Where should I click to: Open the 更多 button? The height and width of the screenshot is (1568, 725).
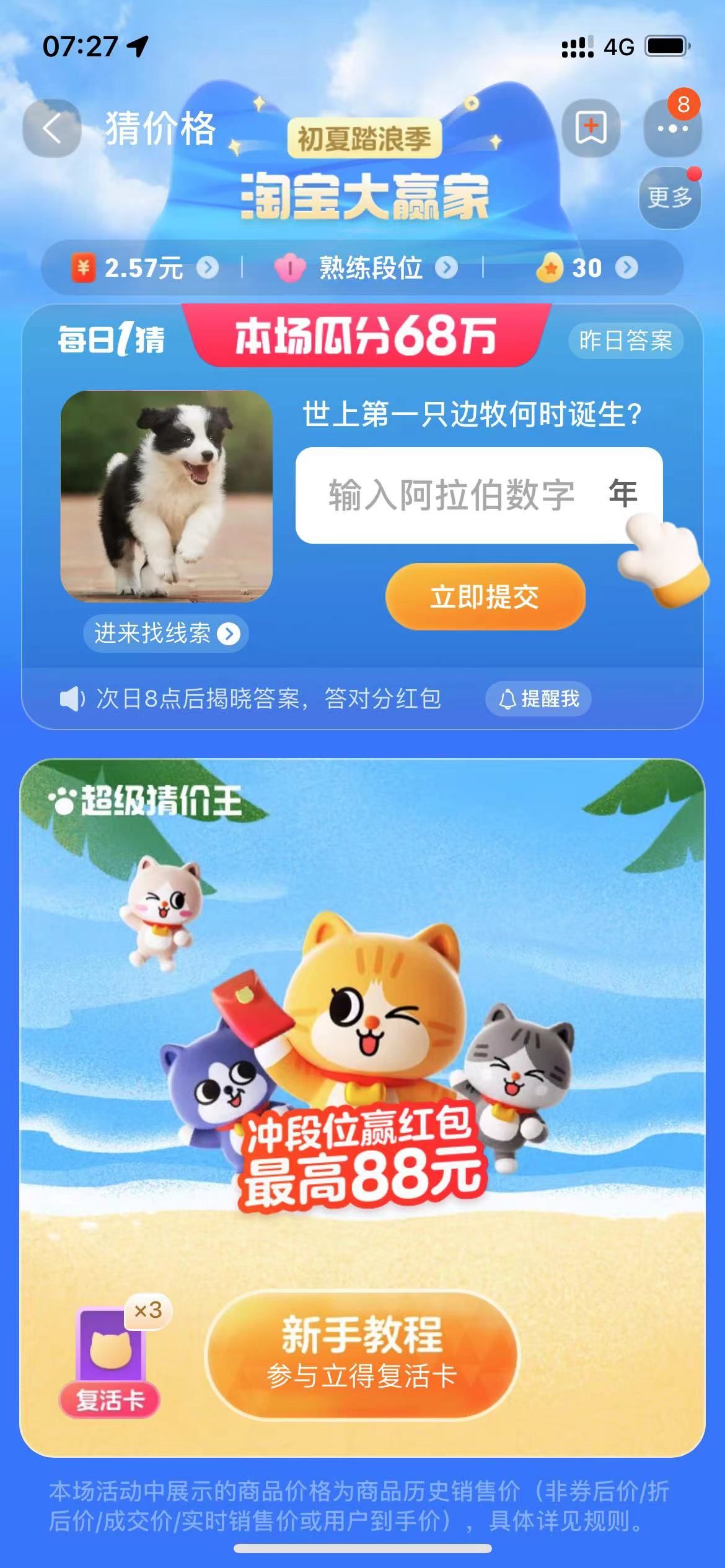[669, 198]
